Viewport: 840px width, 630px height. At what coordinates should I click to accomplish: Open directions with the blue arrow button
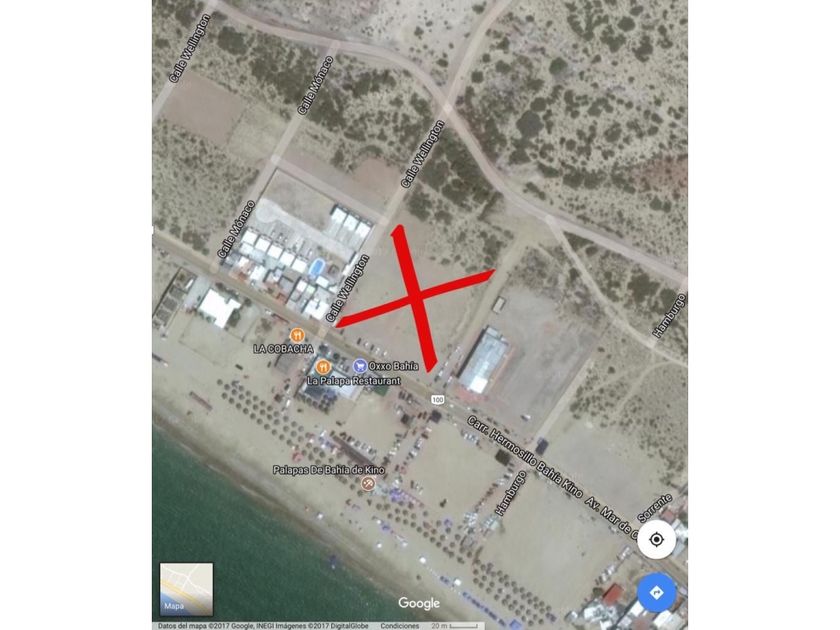[656, 593]
